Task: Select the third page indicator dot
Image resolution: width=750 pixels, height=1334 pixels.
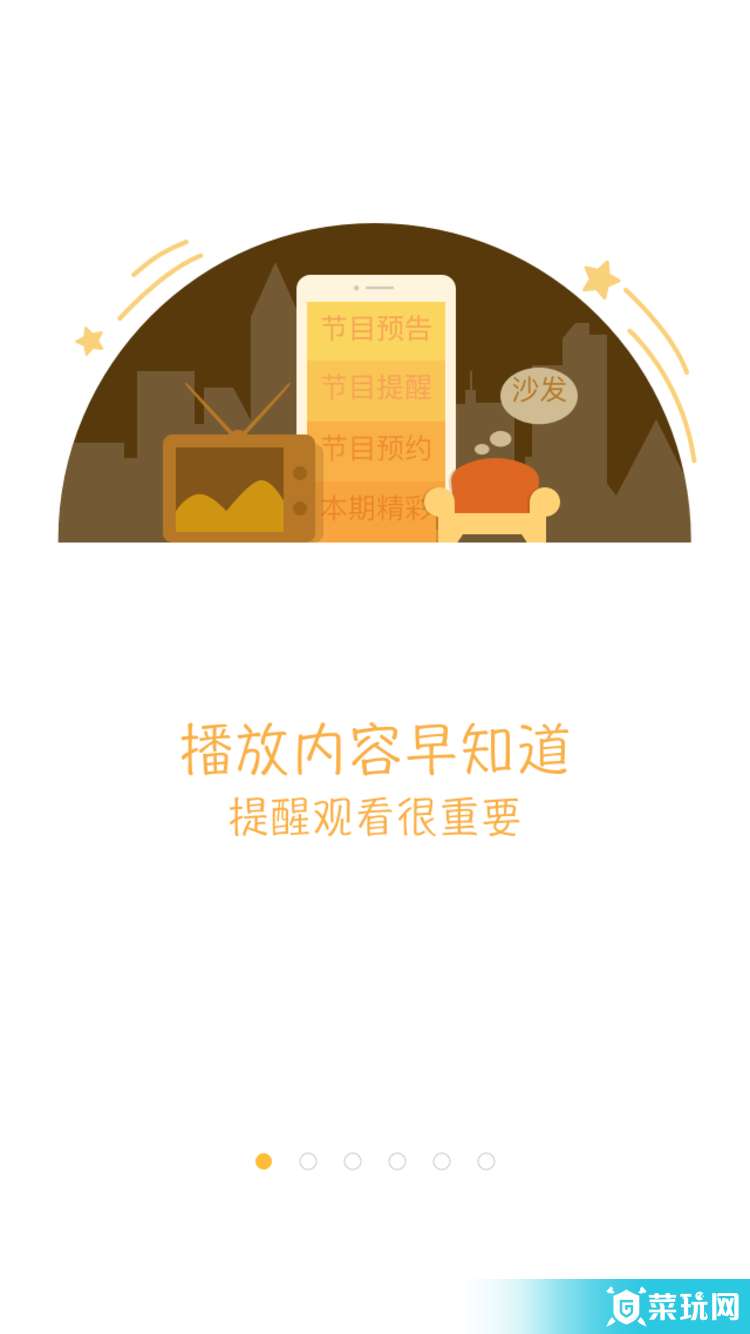Action: click(352, 1161)
